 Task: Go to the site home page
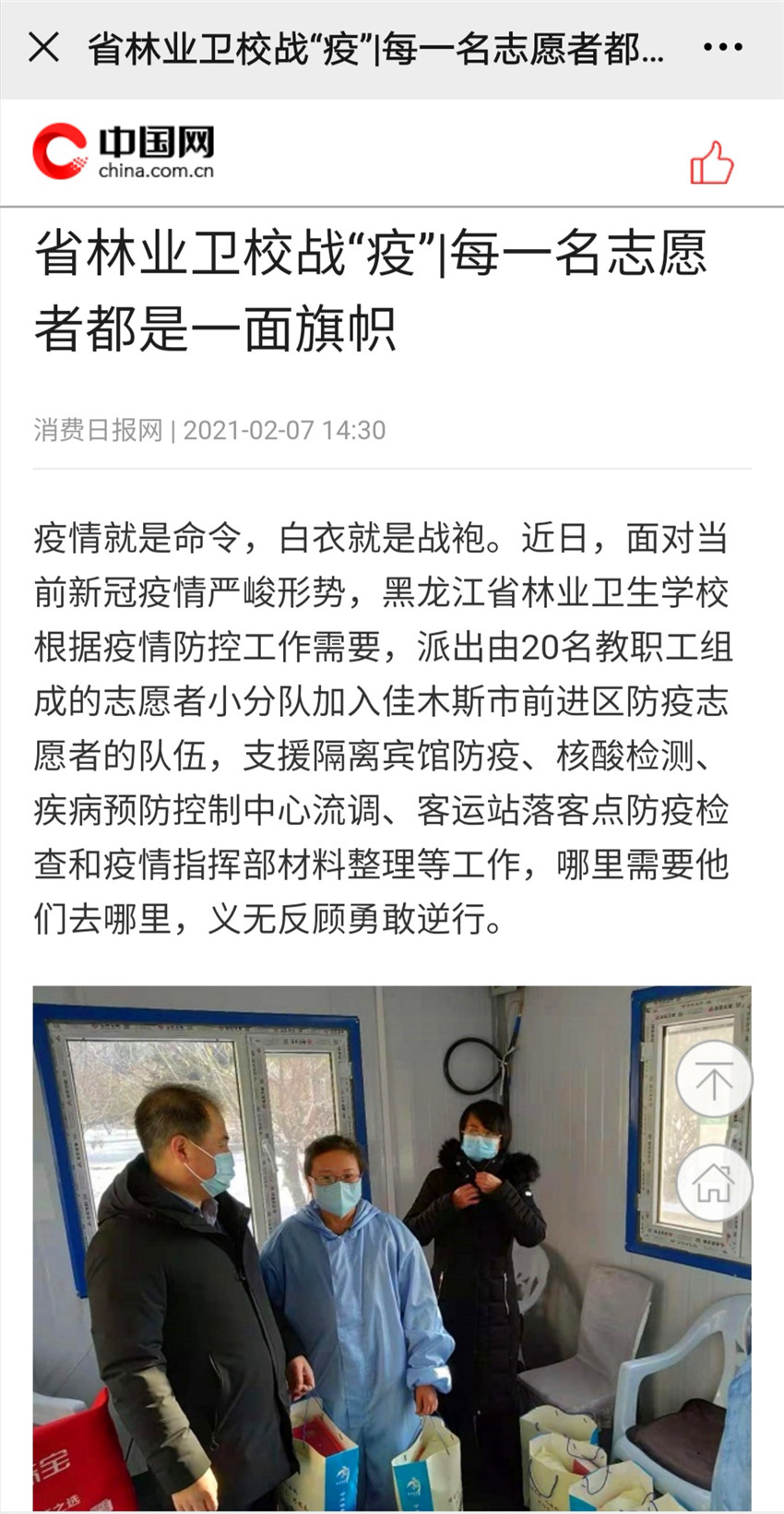pyautogui.click(x=713, y=1182)
